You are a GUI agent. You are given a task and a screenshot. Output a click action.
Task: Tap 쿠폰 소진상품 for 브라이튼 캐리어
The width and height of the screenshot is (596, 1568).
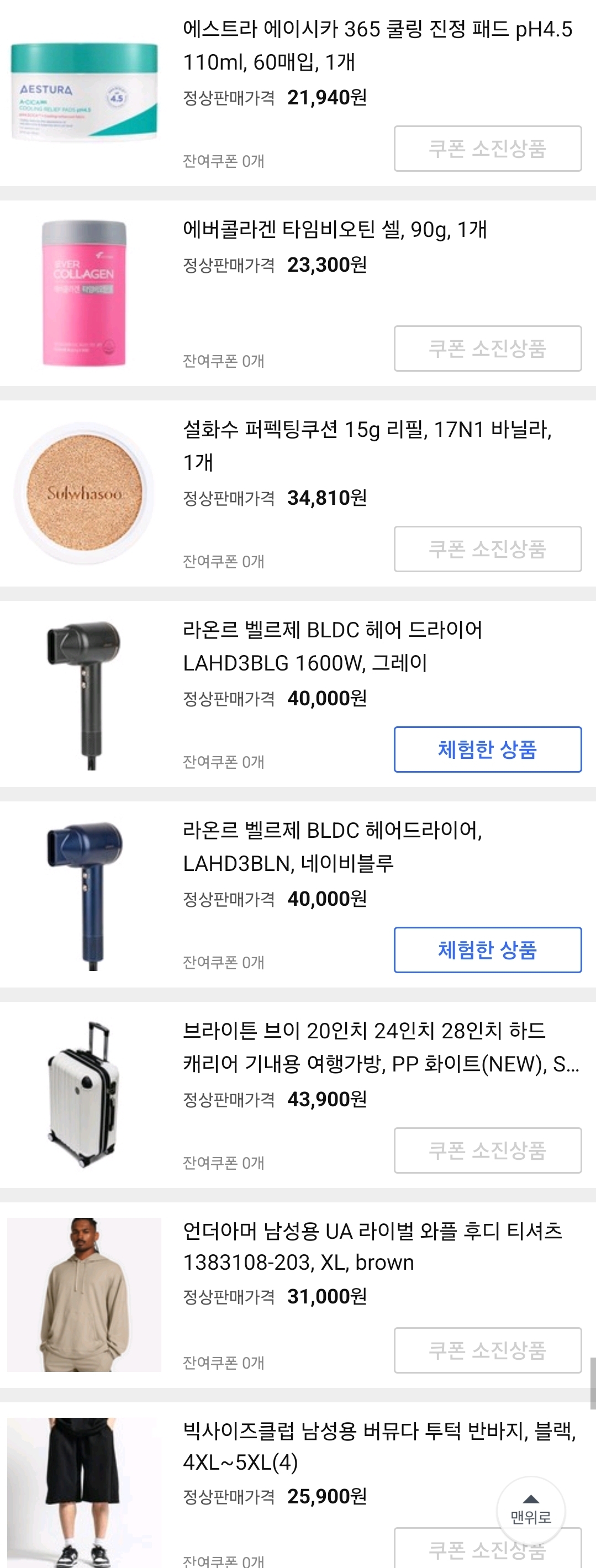point(488,1150)
